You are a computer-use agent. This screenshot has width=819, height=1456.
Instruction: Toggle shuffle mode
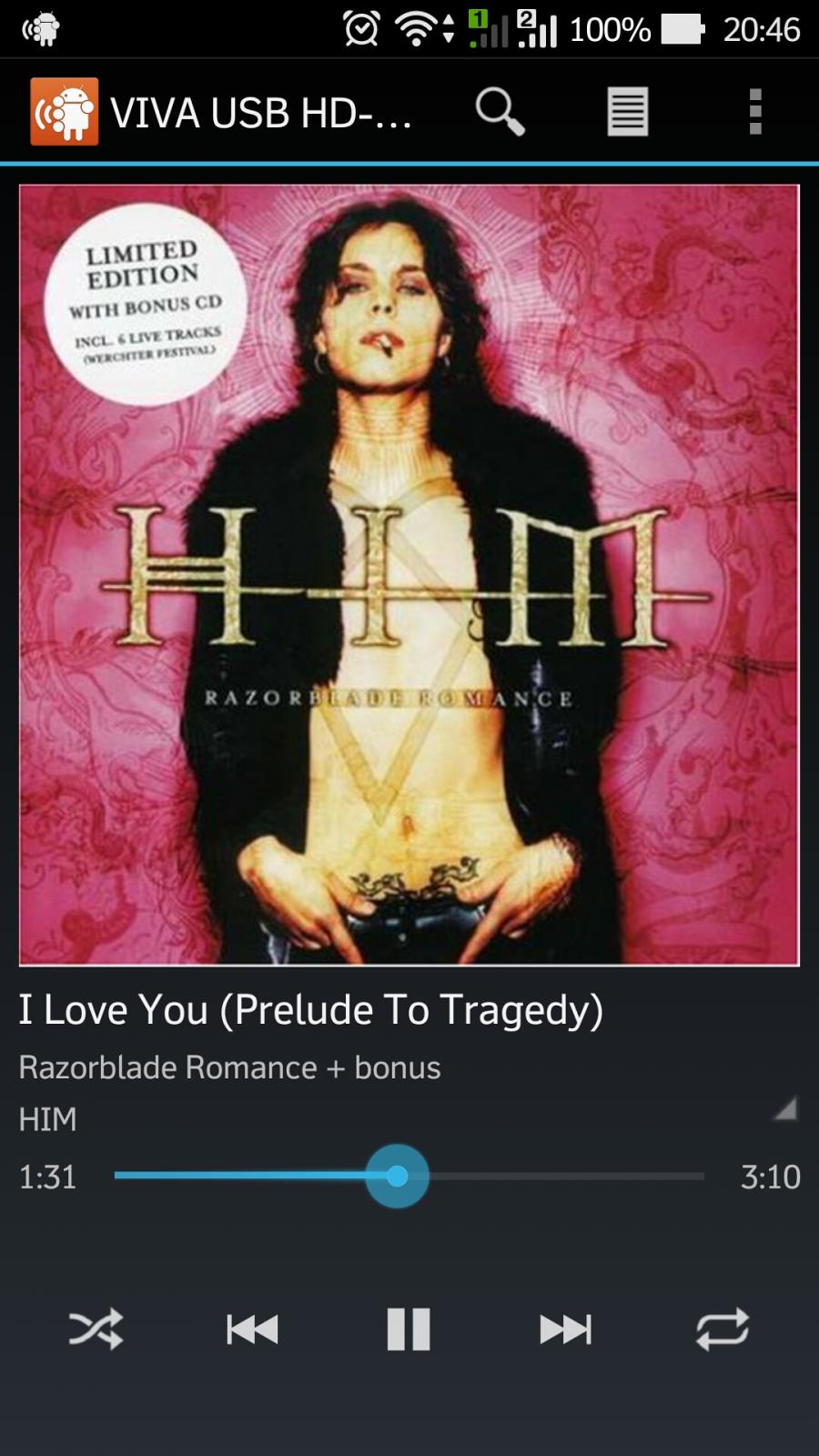click(x=96, y=1330)
